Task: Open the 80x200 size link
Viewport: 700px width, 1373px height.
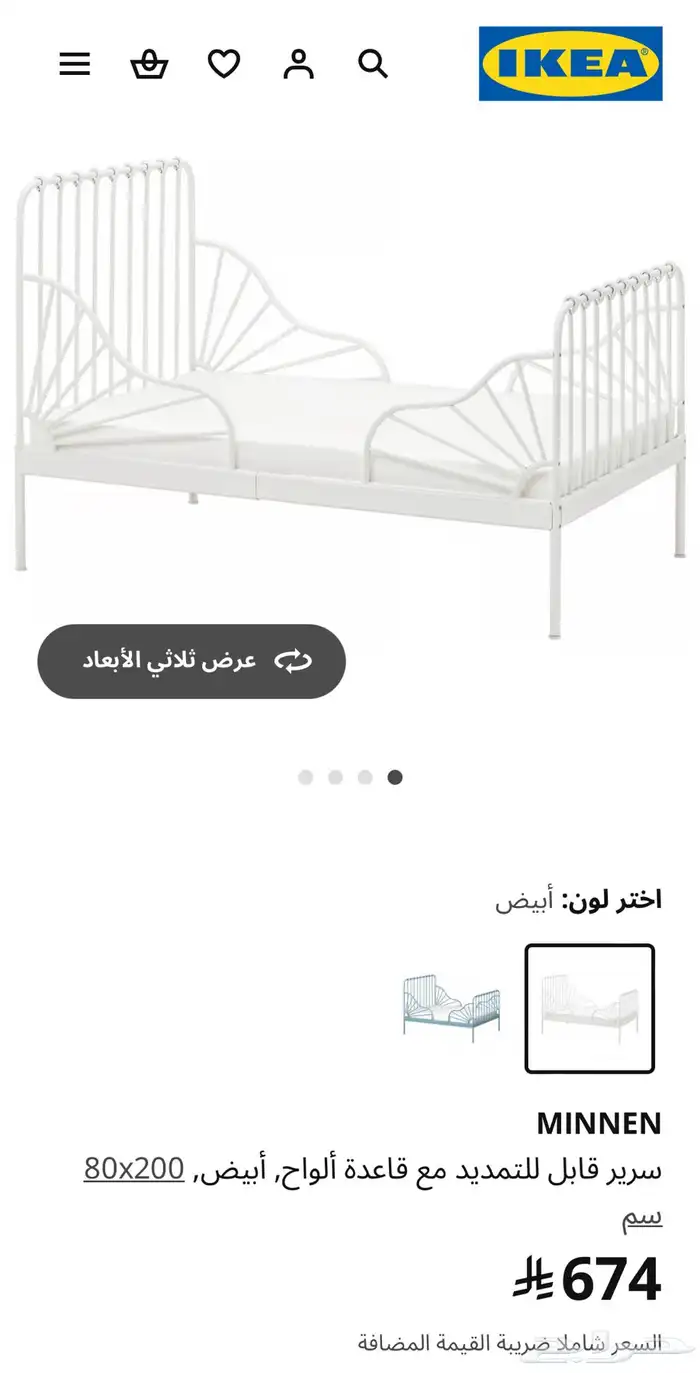Action: (x=134, y=1168)
